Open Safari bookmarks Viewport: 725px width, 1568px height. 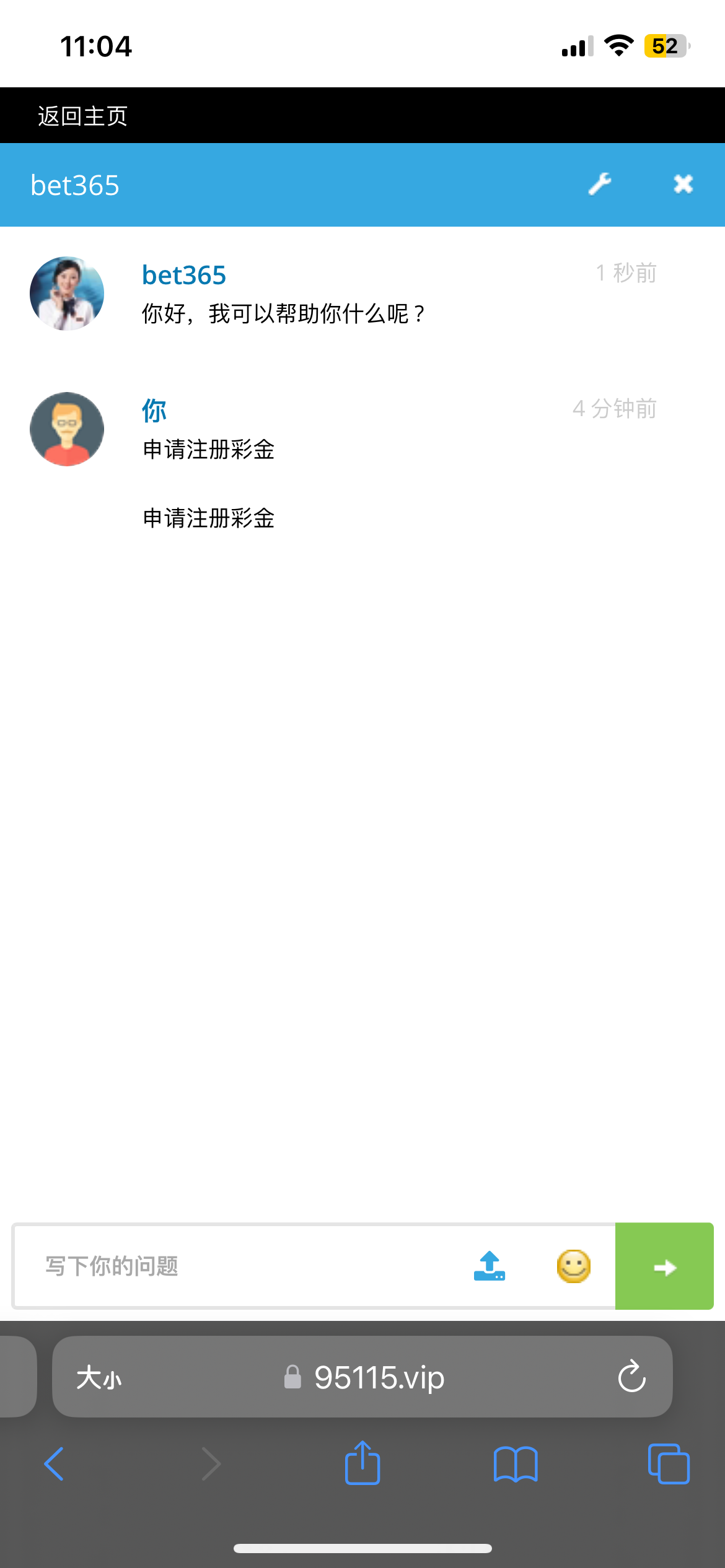pos(516,1464)
